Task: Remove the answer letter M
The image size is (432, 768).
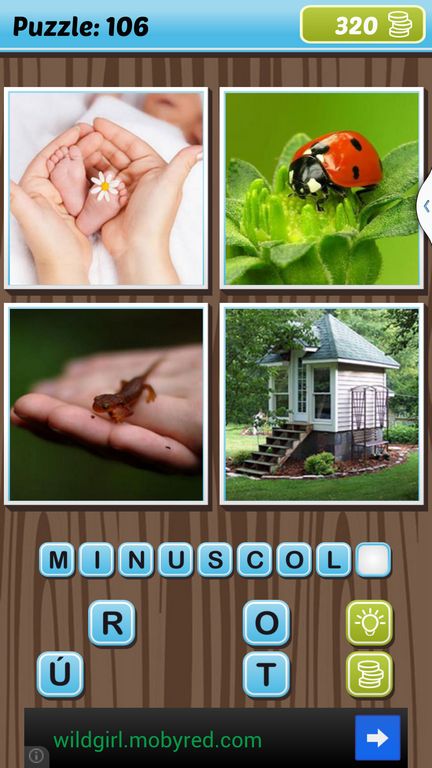Action: [57, 560]
